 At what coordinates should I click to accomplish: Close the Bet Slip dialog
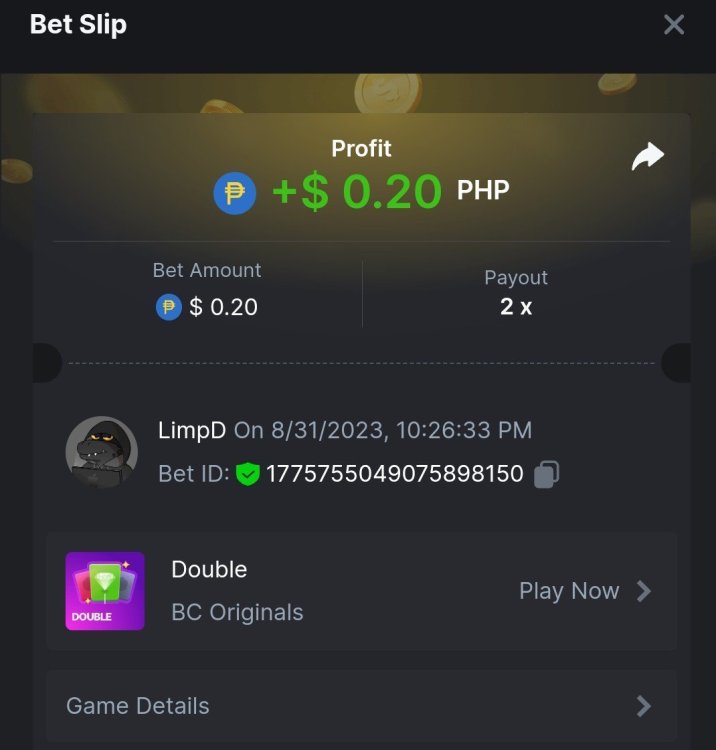coord(674,25)
